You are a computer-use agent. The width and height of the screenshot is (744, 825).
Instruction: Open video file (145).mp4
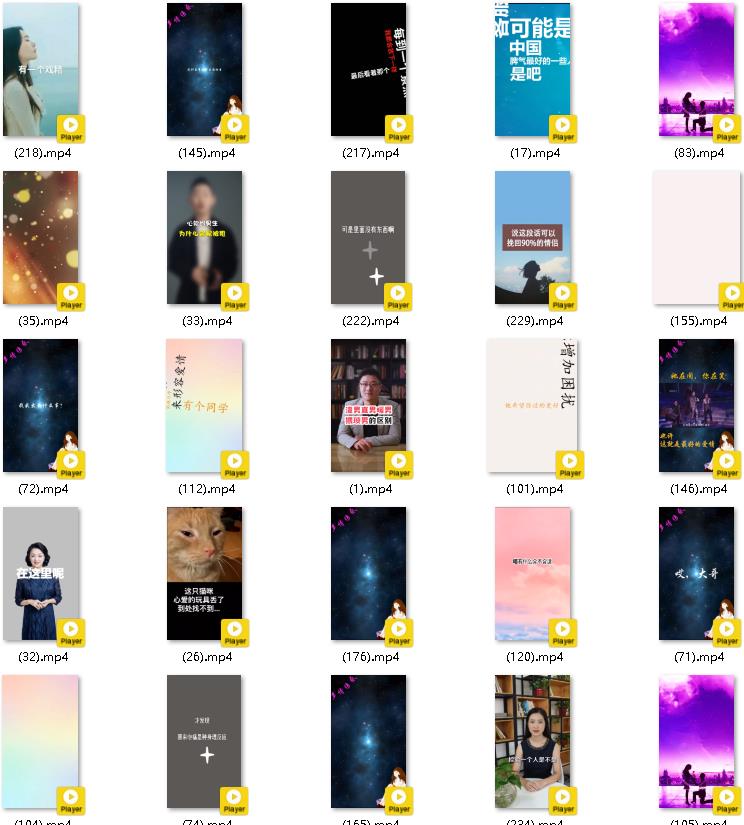(205, 70)
